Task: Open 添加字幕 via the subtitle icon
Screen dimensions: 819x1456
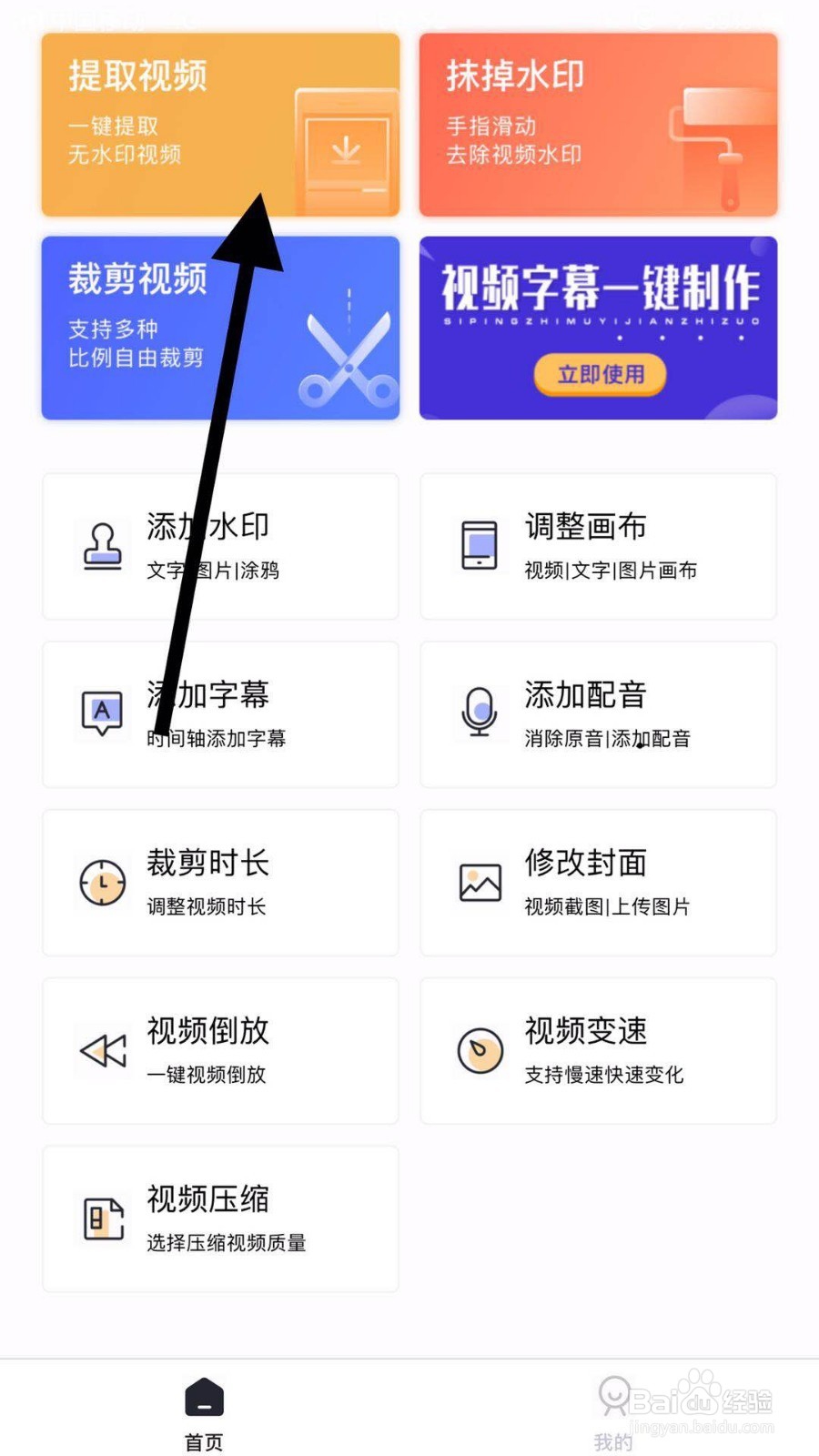Action: (101, 714)
